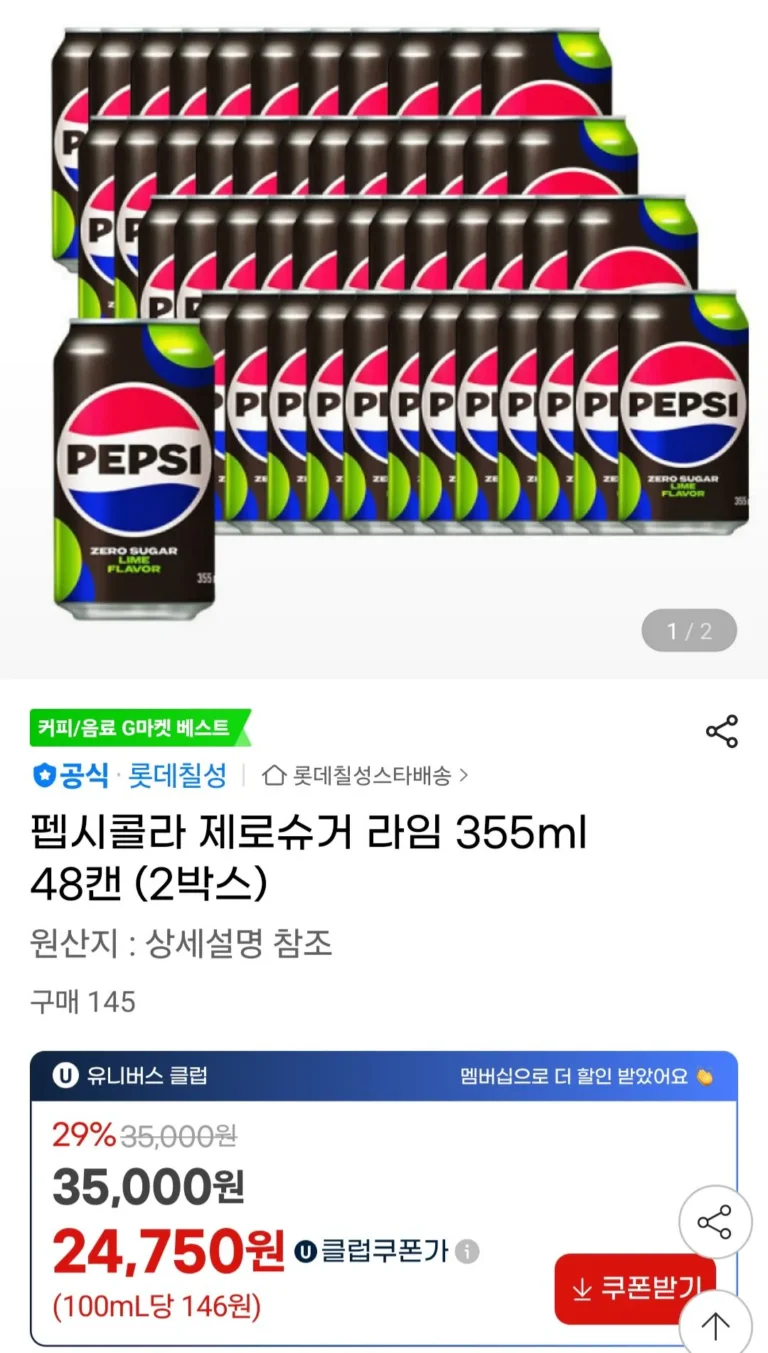The height and width of the screenshot is (1353, 768).
Task: Tap the share icon beside the best badge
Action: point(721,731)
